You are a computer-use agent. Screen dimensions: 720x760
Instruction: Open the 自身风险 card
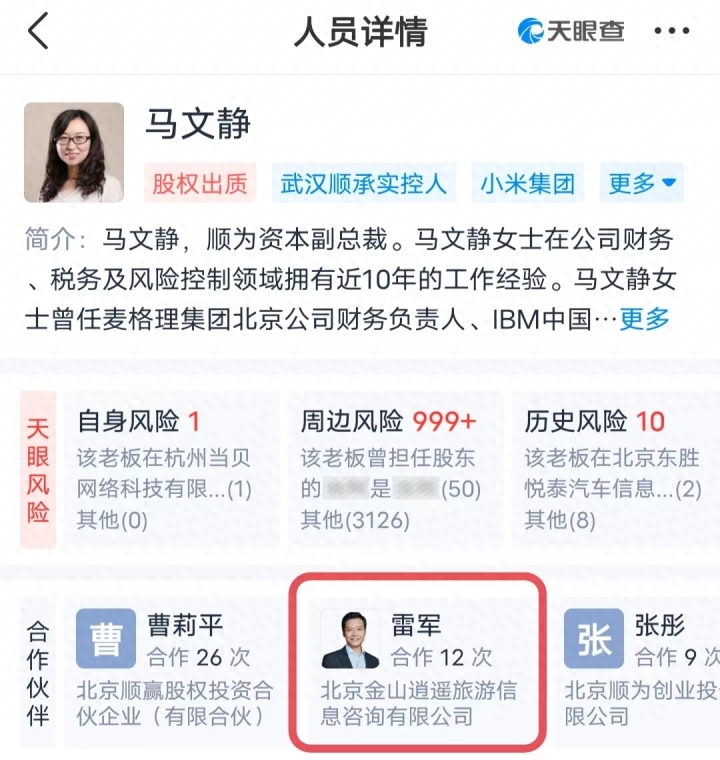(170, 470)
